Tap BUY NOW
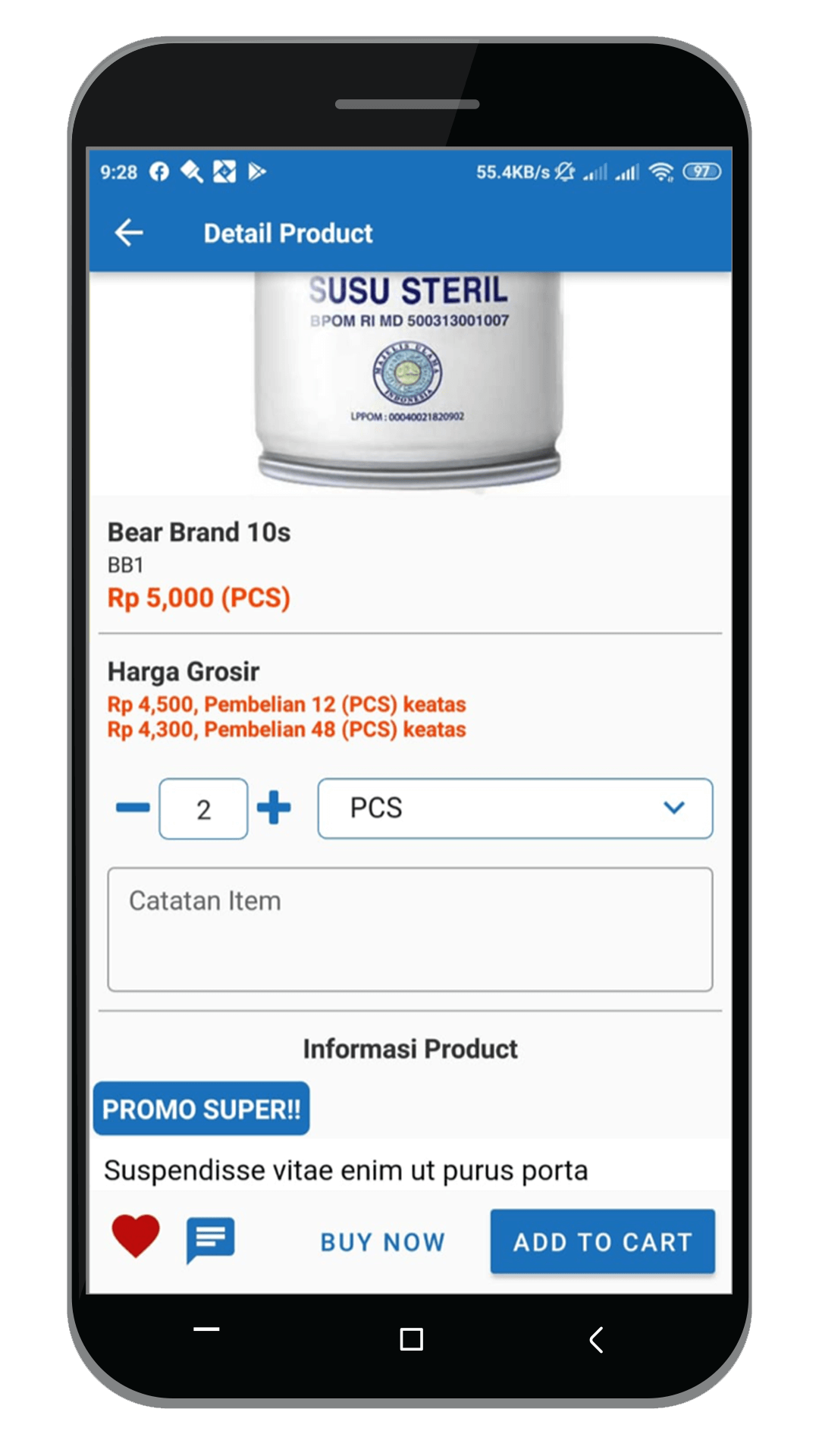Viewport: 819px width, 1456px height. [x=383, y=1242]
